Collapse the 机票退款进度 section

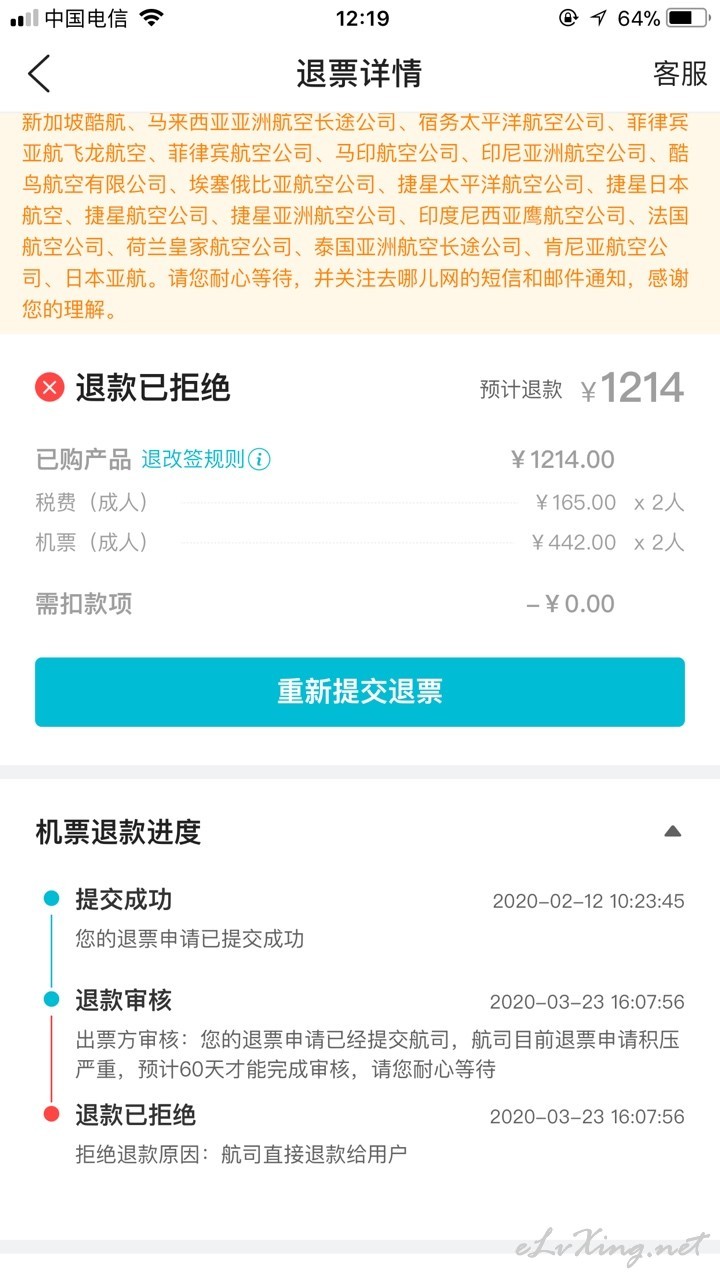tap(672, 831)
